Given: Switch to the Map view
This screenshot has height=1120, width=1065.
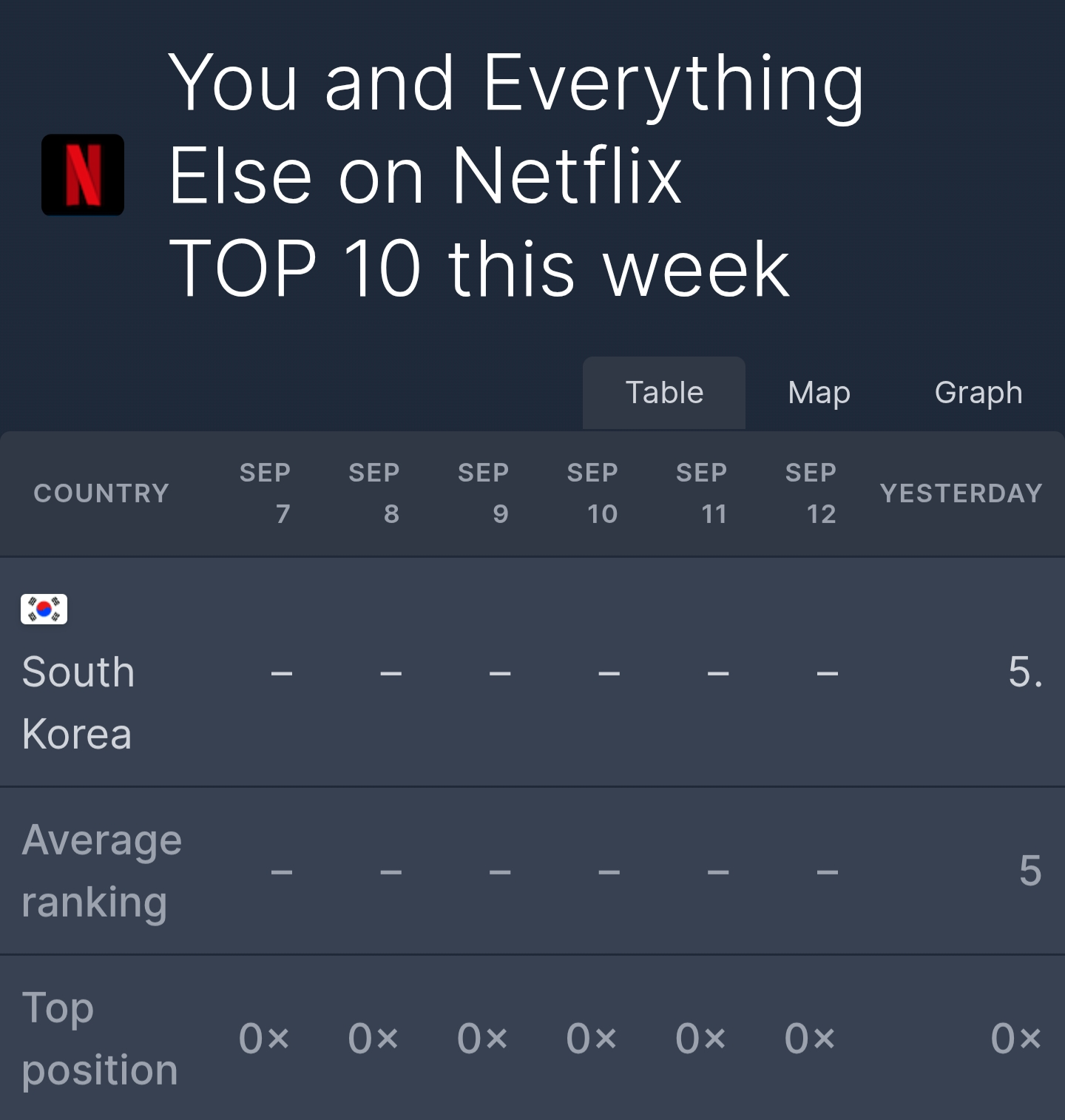Looking at the screenshot, I should coord(818,393).
